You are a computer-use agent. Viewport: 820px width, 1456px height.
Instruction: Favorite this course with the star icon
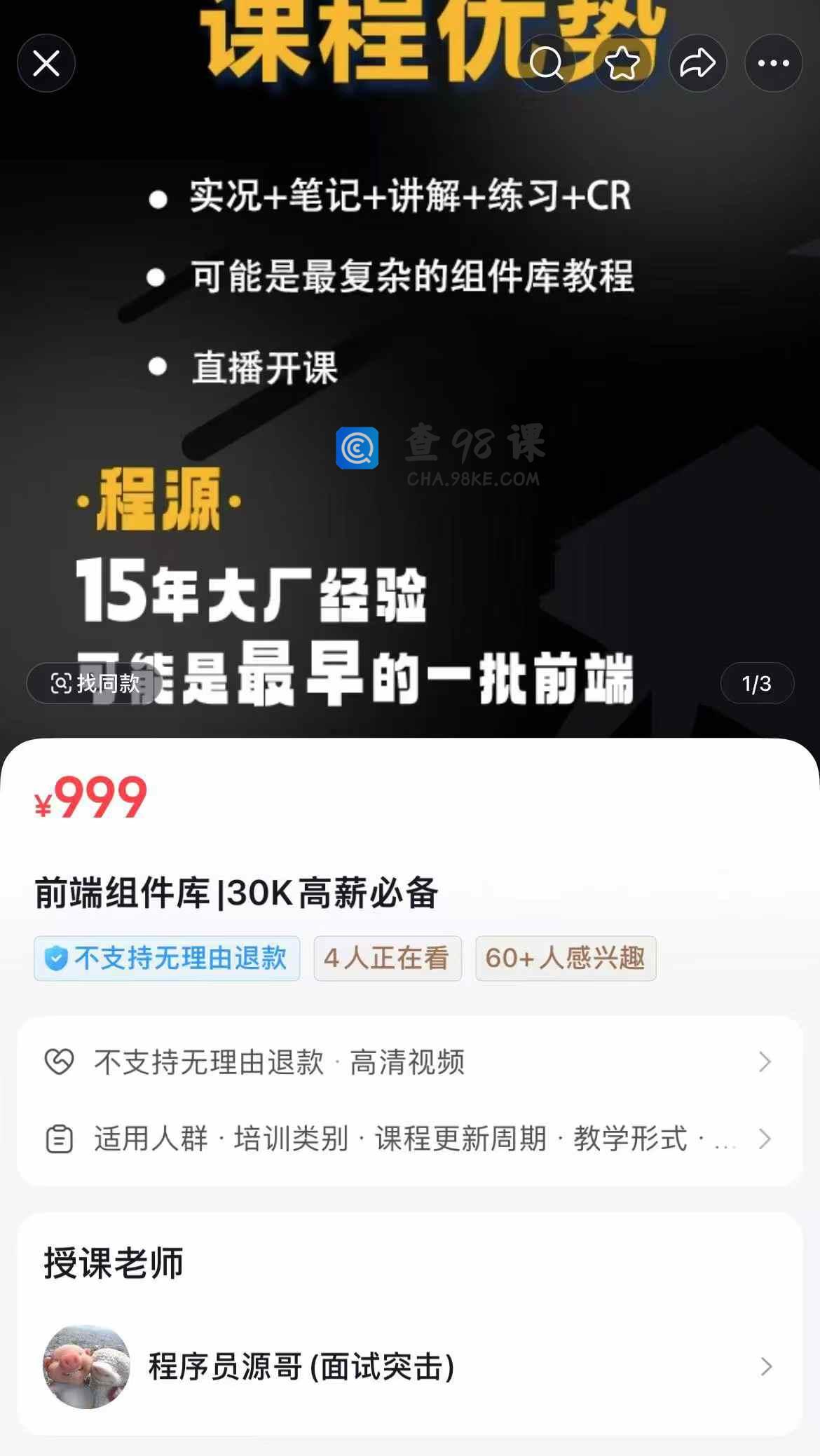(x=622, y=64)
